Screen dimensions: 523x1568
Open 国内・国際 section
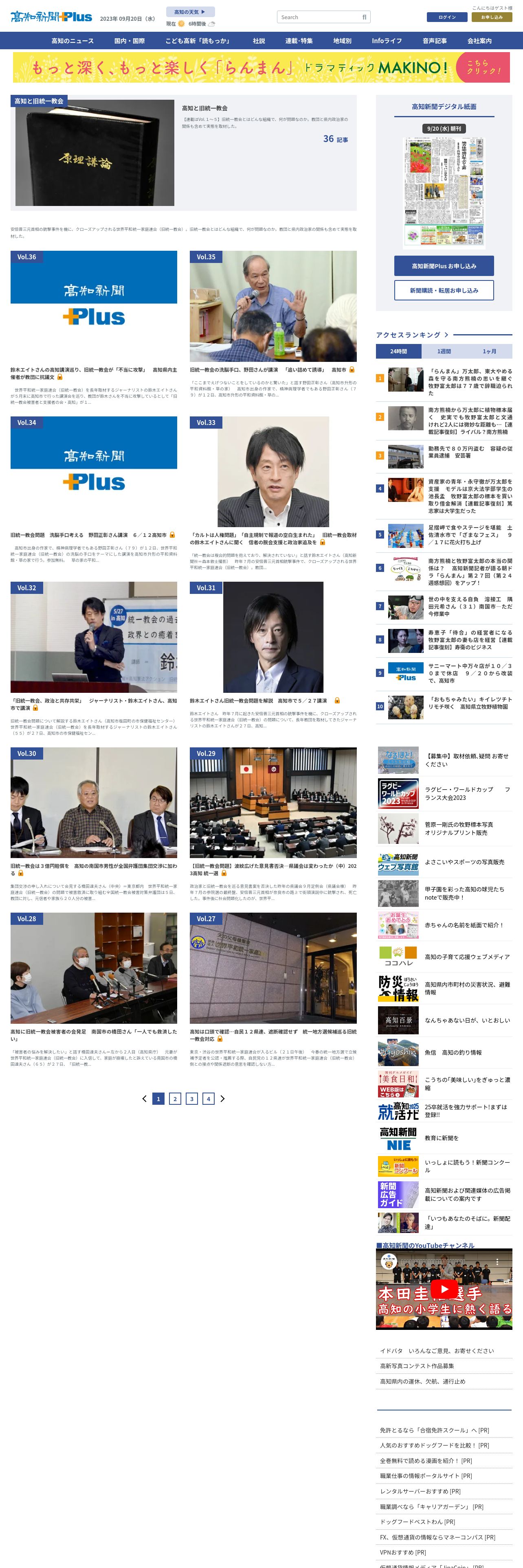(x=129, y=41)
